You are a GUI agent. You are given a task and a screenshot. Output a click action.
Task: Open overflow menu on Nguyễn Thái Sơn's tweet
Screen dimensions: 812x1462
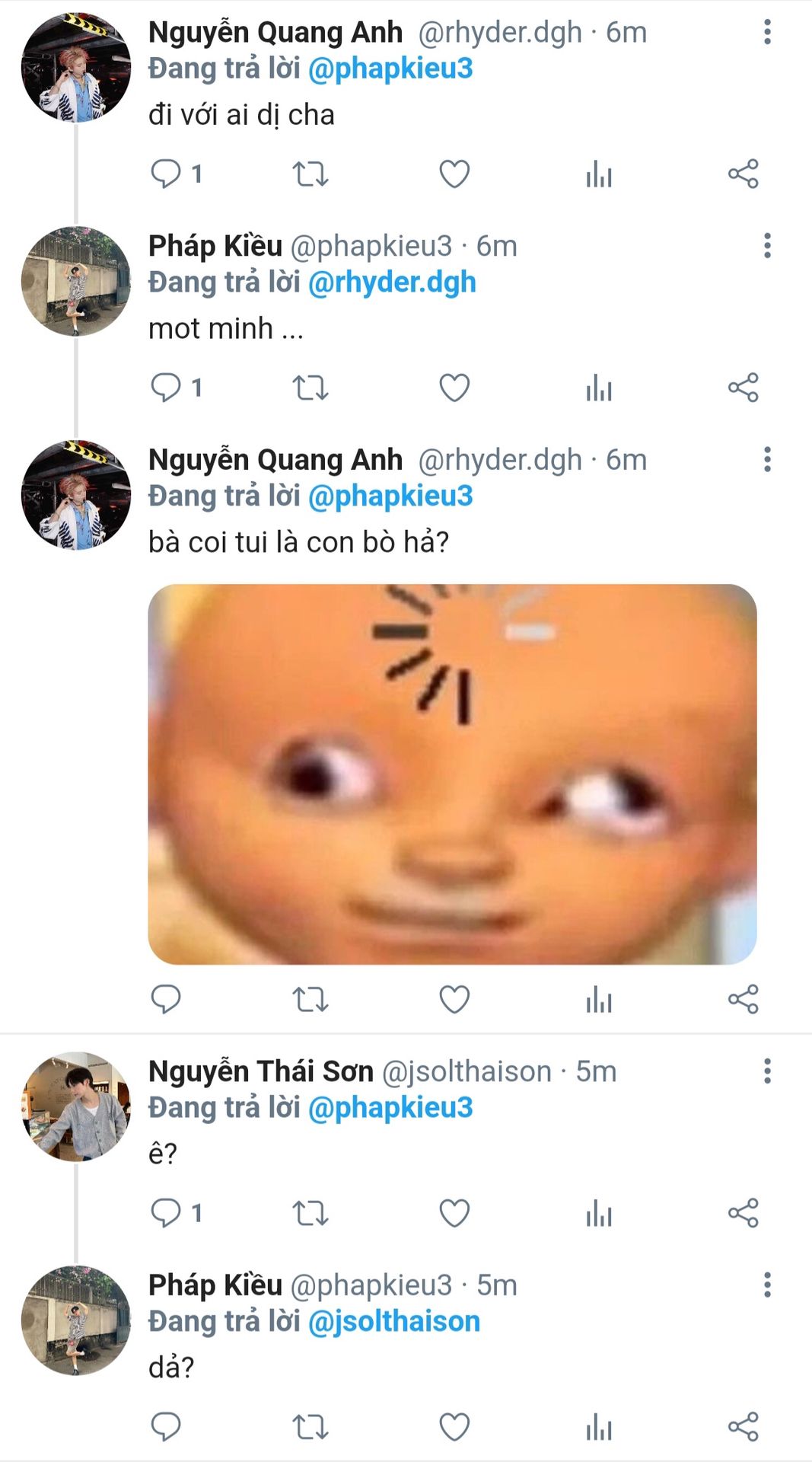click(767, 1071)
